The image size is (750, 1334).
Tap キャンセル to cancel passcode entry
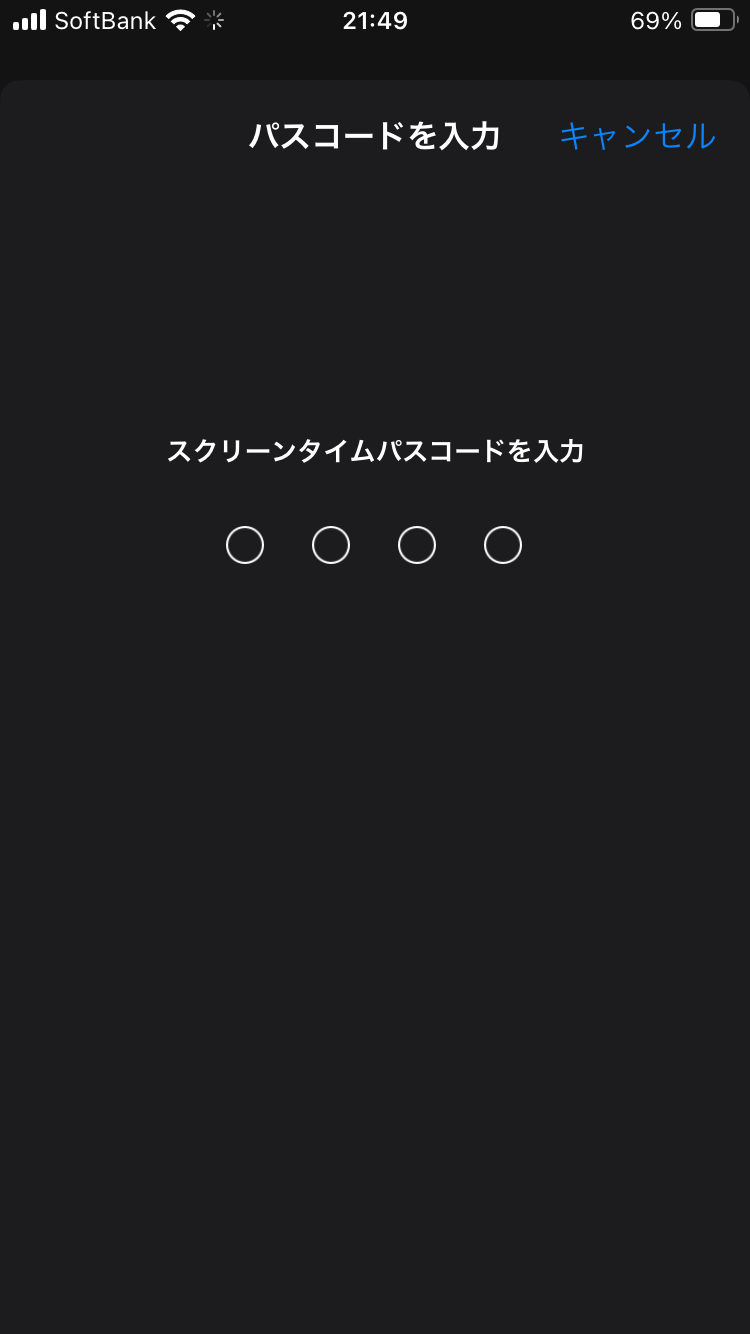(x=637, y=136)
